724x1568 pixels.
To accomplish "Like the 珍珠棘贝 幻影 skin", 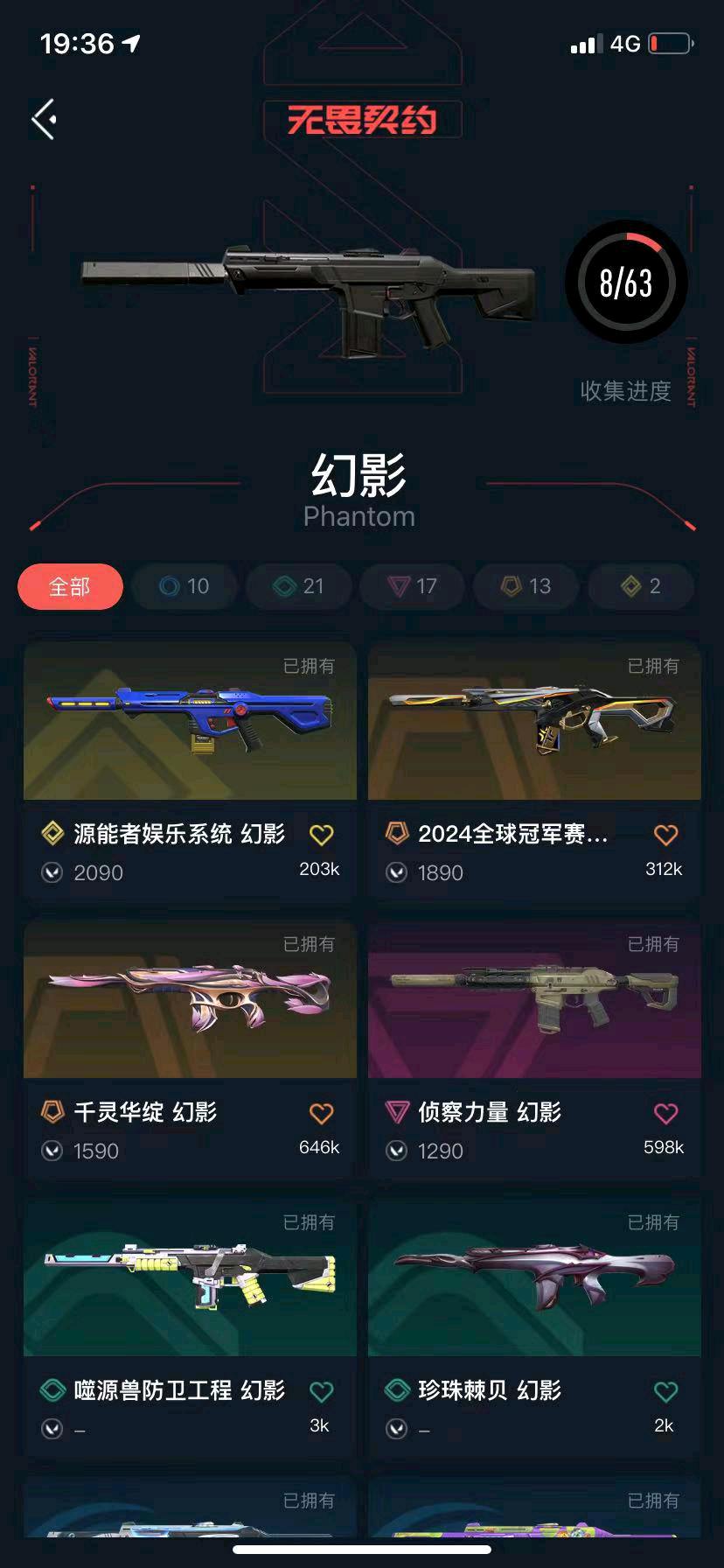I will tap(666, 1392).
